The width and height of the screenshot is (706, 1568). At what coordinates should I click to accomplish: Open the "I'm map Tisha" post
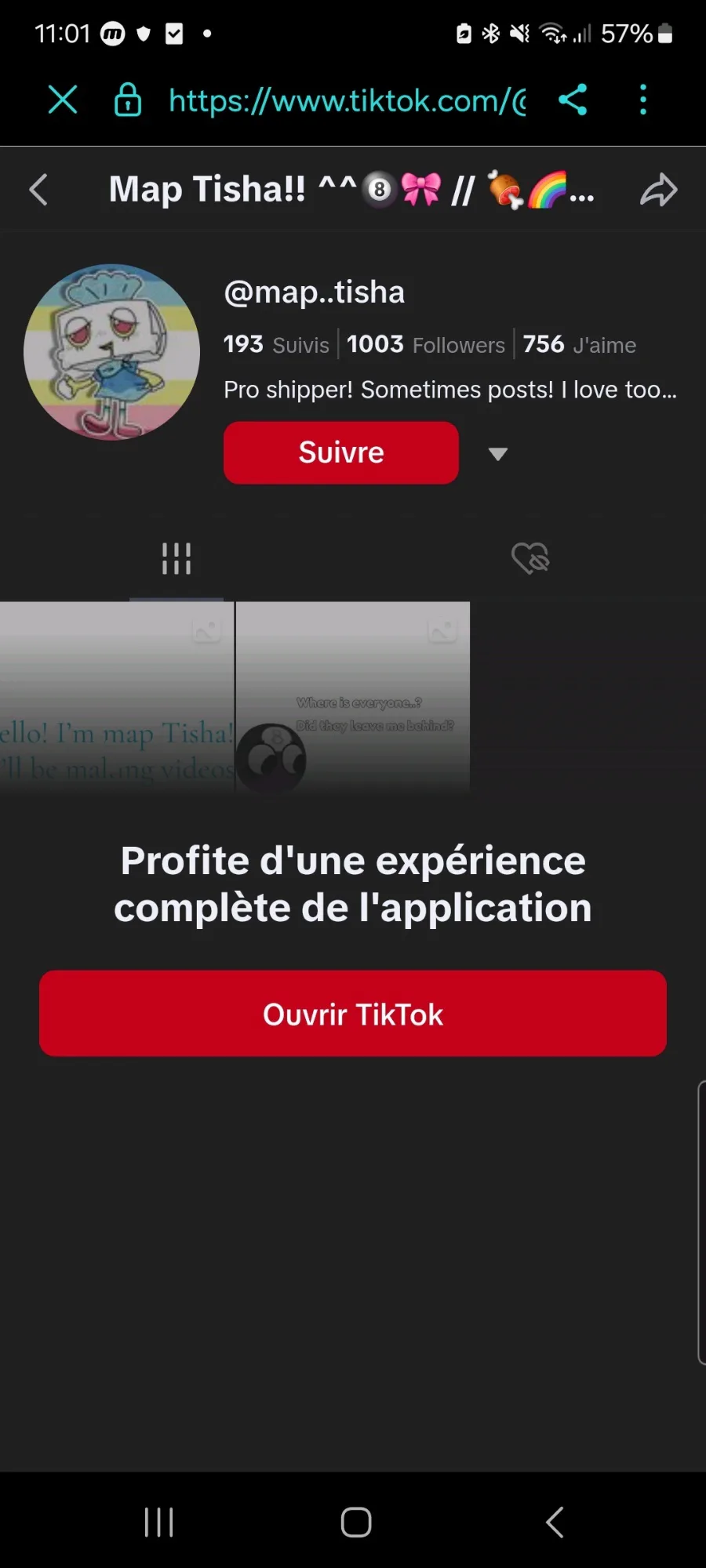(117, 697)
